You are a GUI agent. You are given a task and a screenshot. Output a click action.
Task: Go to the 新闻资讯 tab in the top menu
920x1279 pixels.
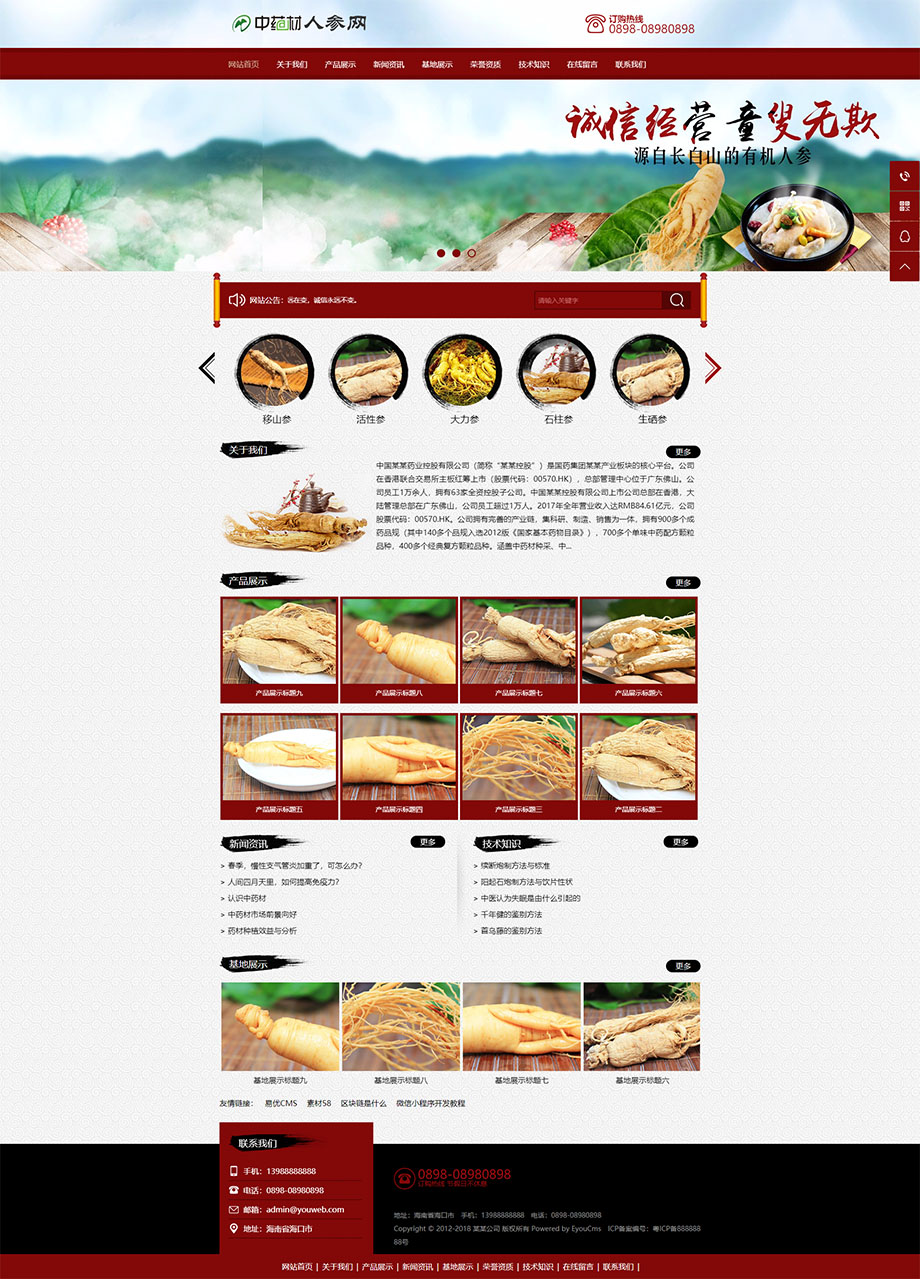click(x=388, y=64)
